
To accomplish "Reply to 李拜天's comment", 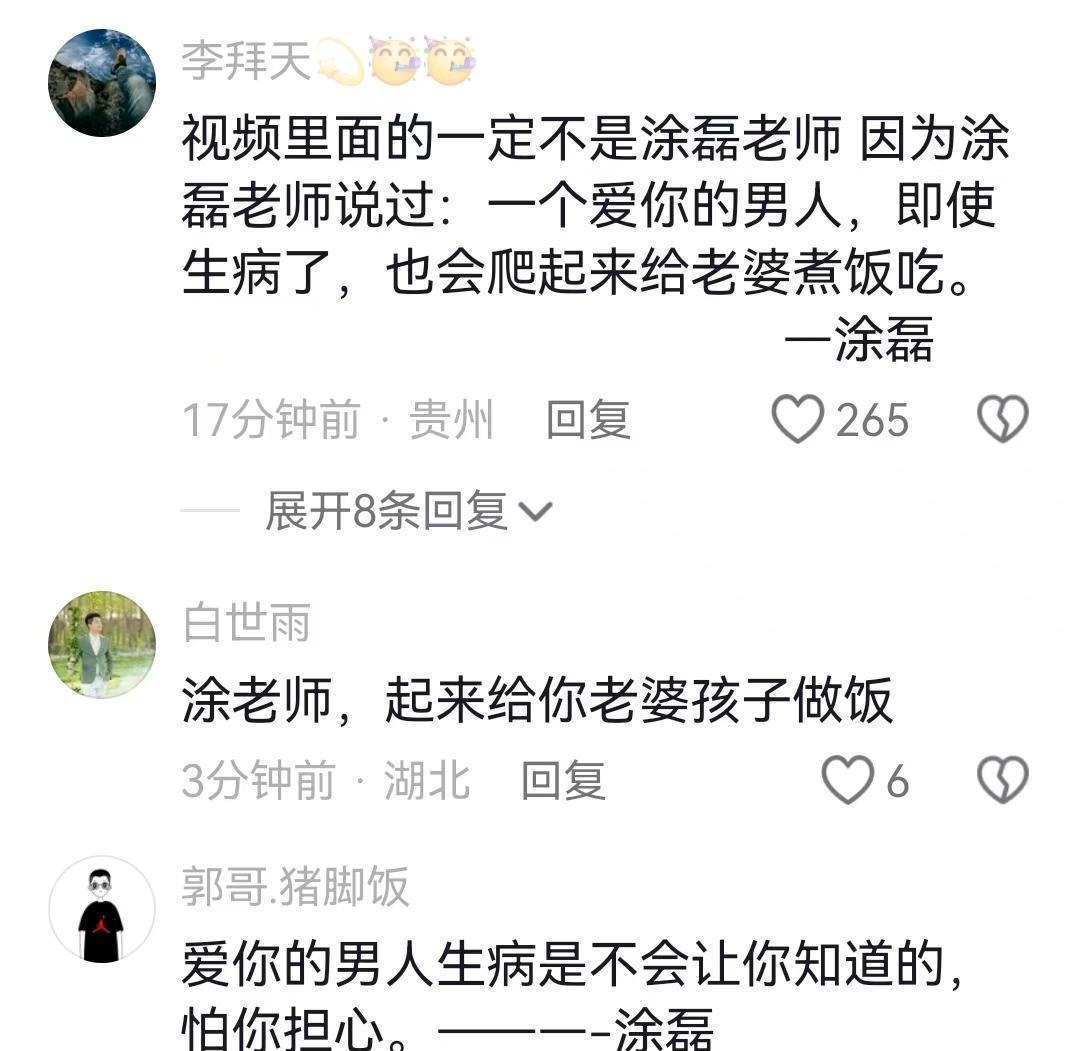I will (x=588, y=420).
